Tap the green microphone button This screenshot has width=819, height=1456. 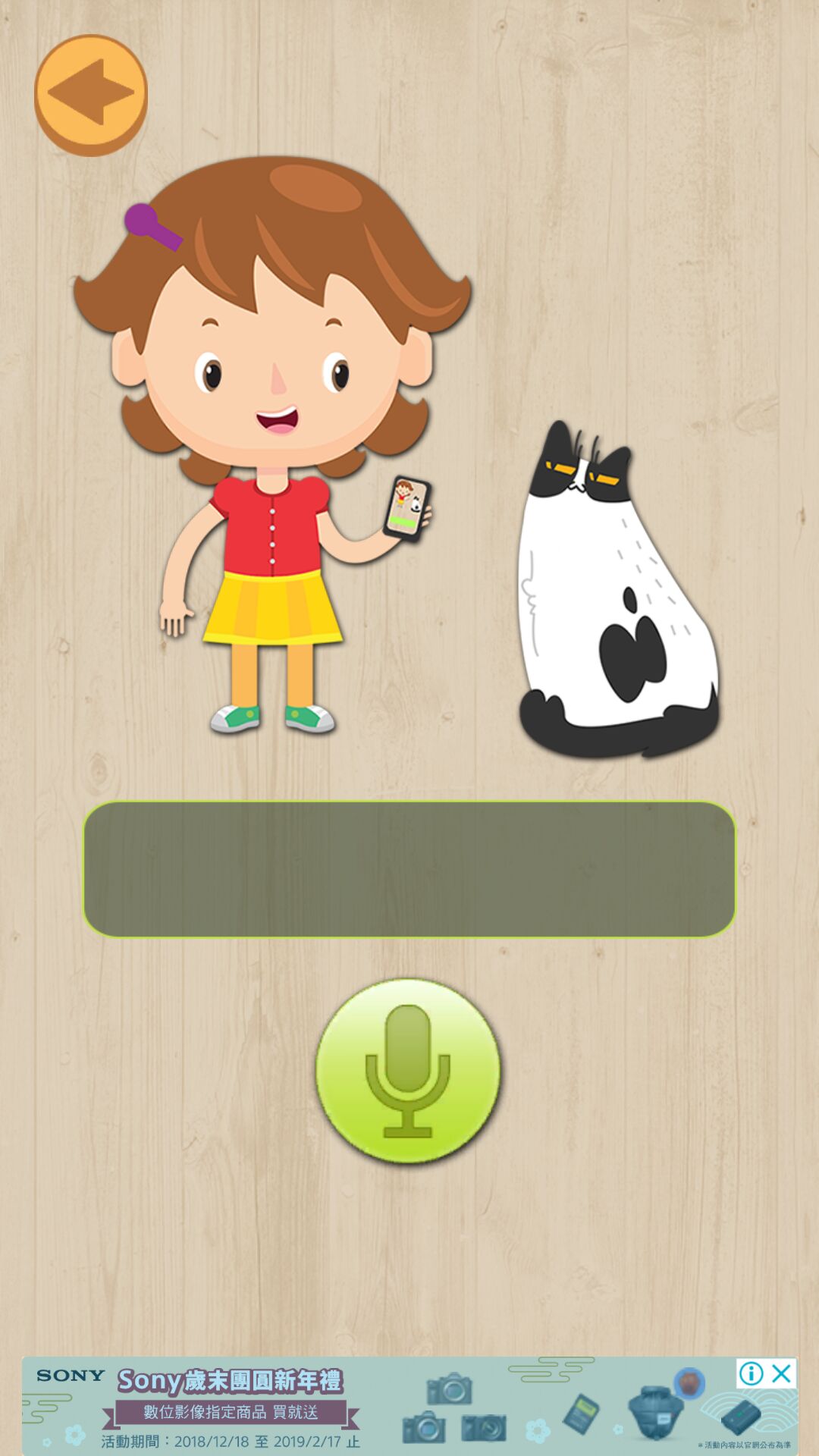pos(408,1070)
